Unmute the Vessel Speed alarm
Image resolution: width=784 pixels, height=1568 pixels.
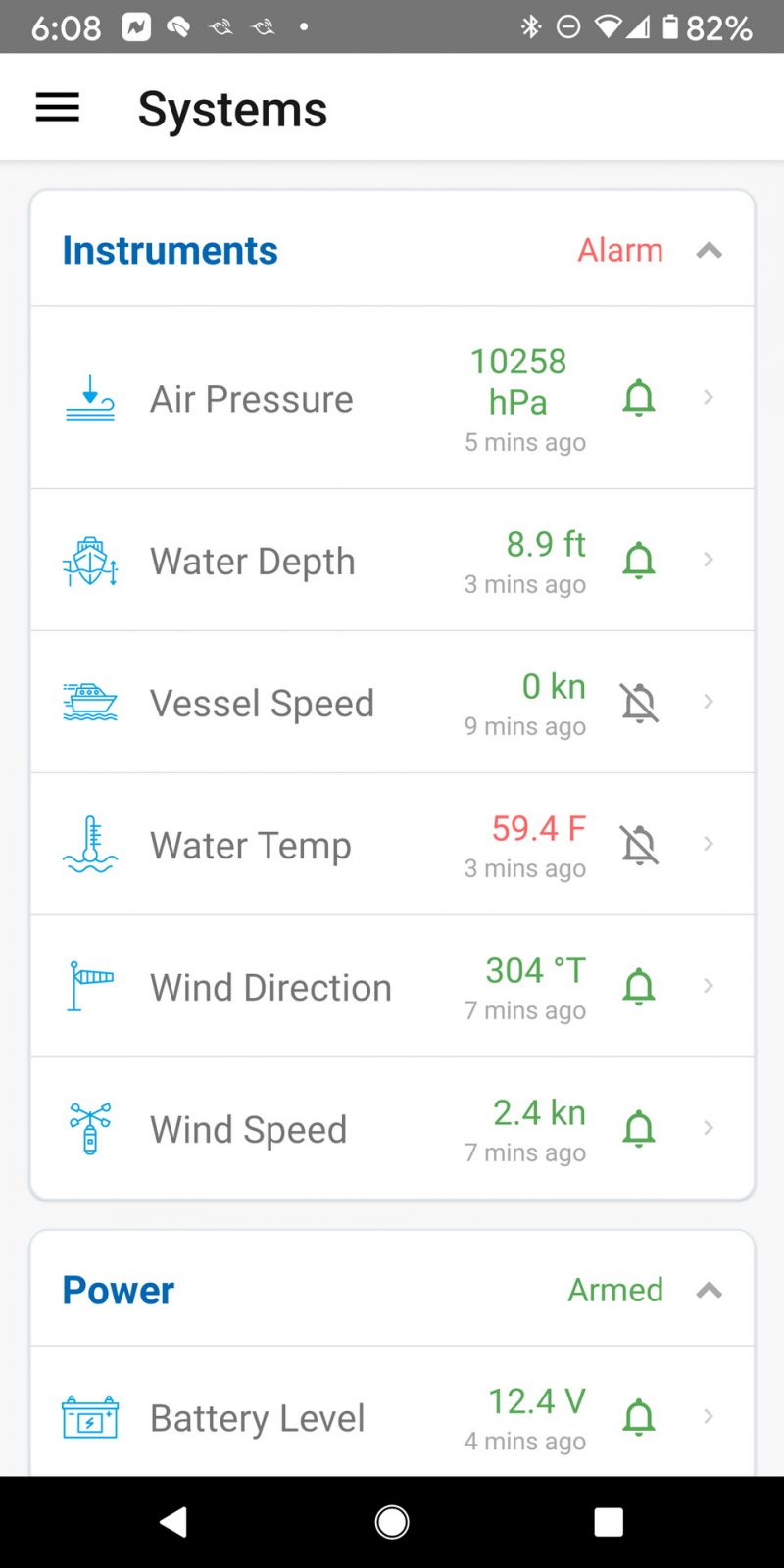[x=639, y=702]
